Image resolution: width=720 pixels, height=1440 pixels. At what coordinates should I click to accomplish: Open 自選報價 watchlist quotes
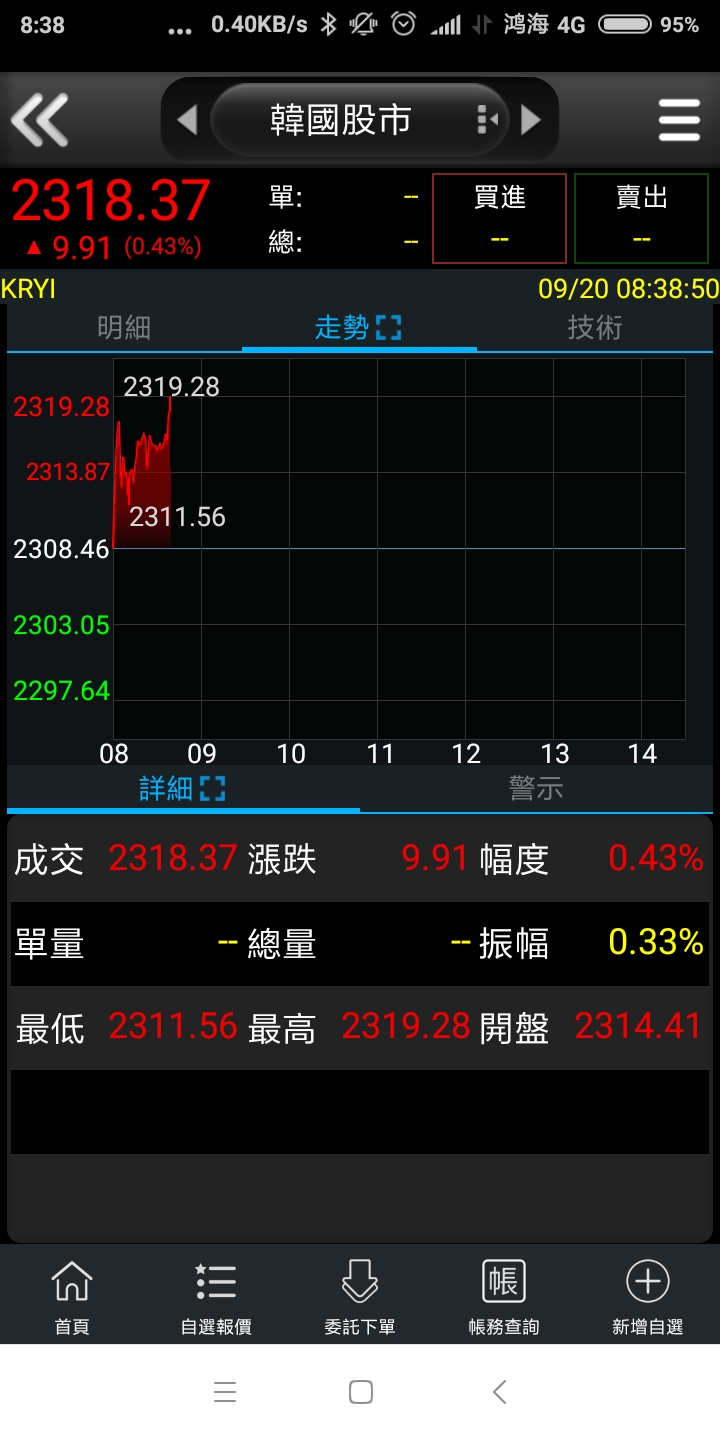click(216, 1296)
